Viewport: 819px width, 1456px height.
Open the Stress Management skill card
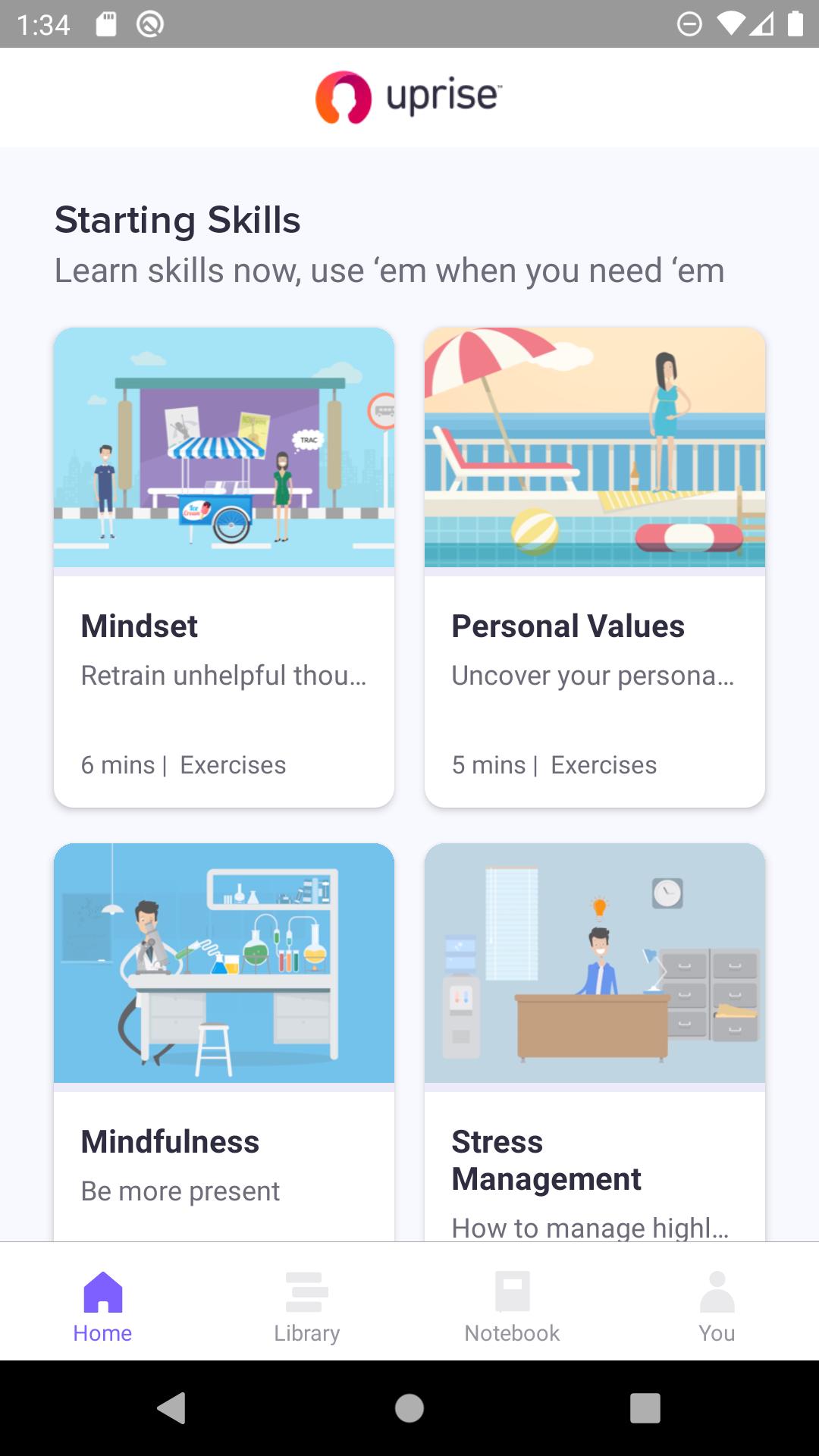click(595, 1042)
